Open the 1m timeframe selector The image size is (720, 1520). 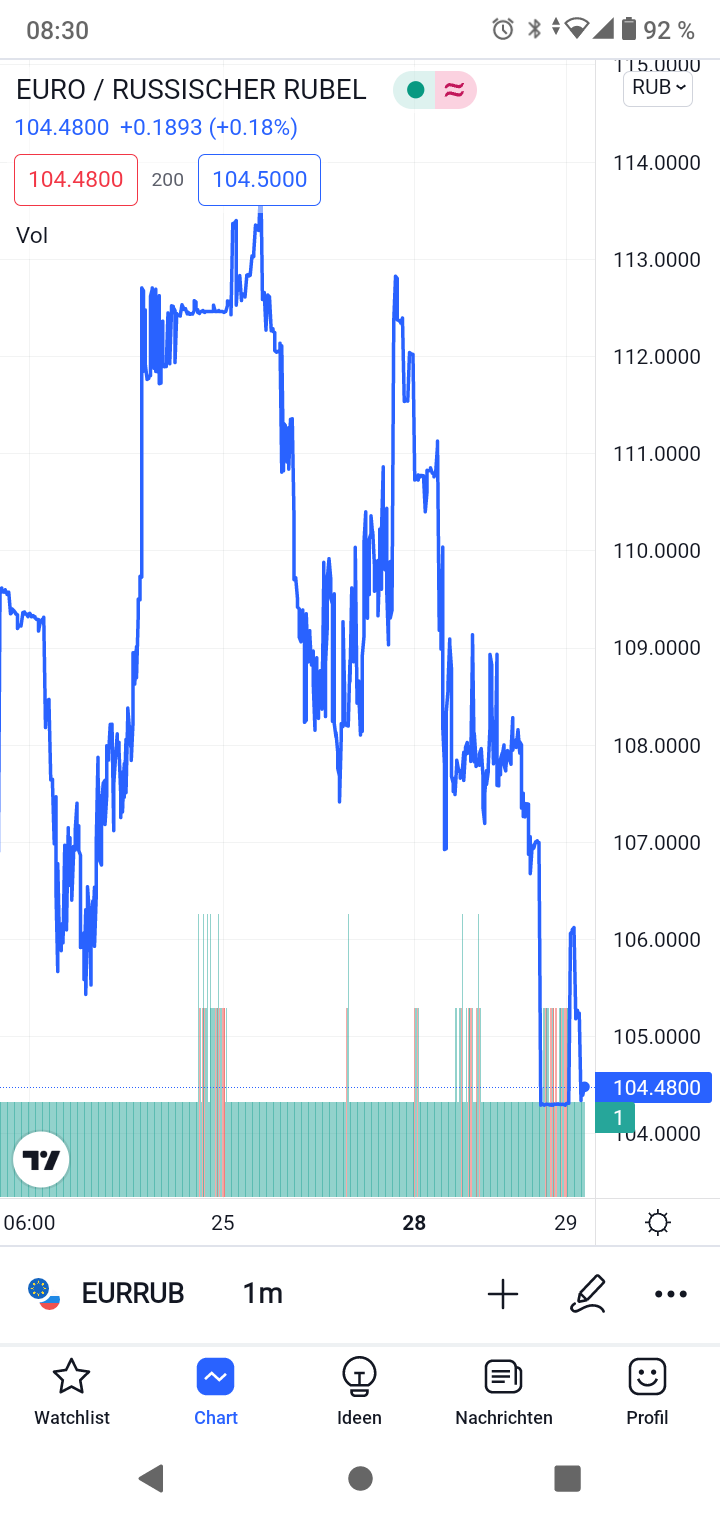pyautogui.click(x=262, y=1292)
